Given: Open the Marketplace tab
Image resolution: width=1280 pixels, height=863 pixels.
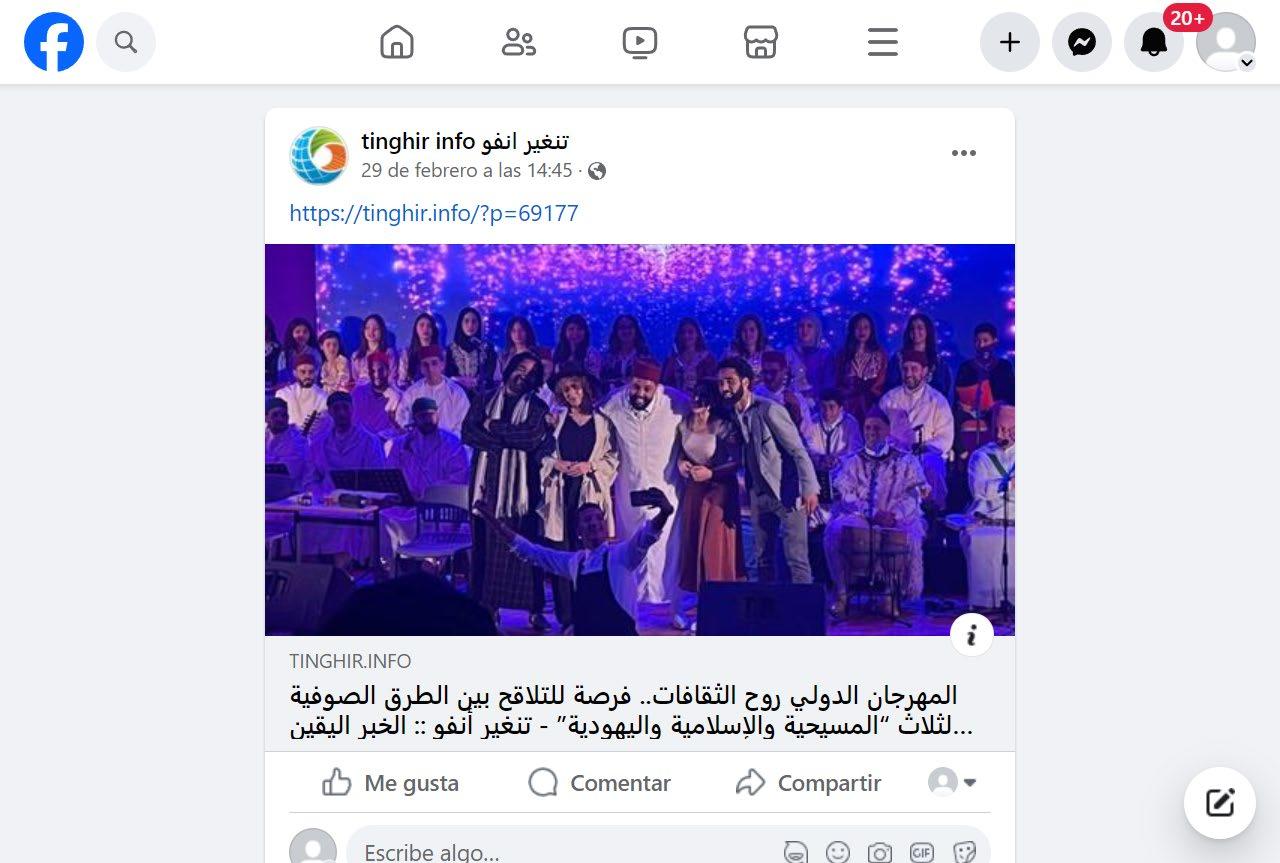Looking at the screenshot, I should pos(761,42).
